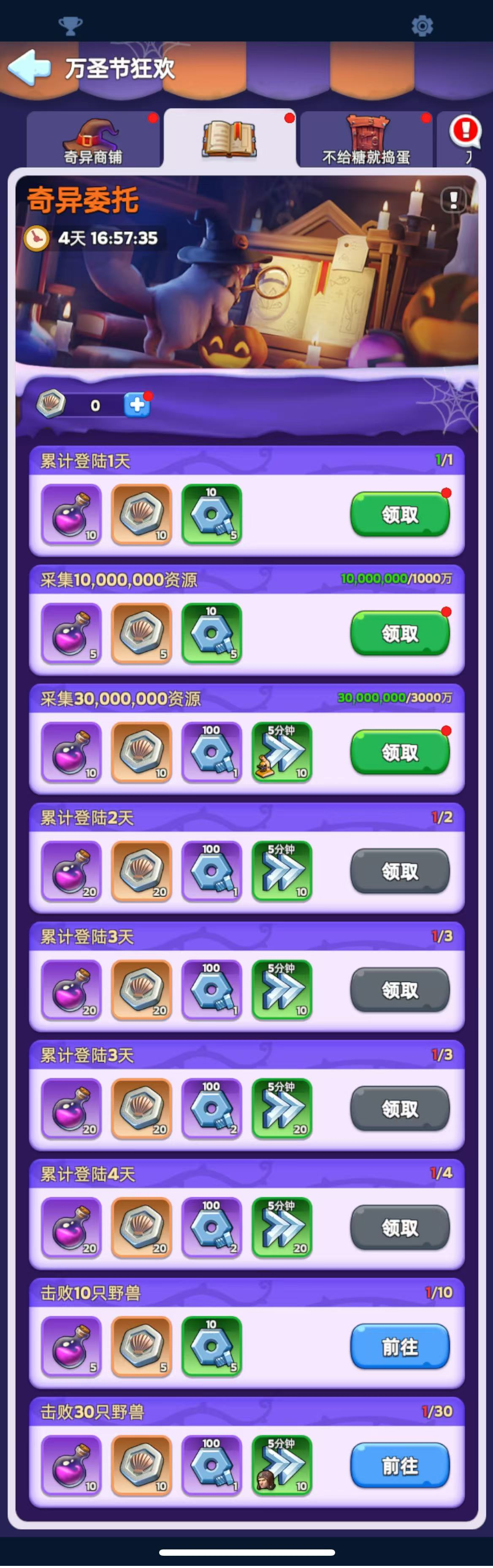Tap the blue plus next to the shell token count

pos(137,405)
